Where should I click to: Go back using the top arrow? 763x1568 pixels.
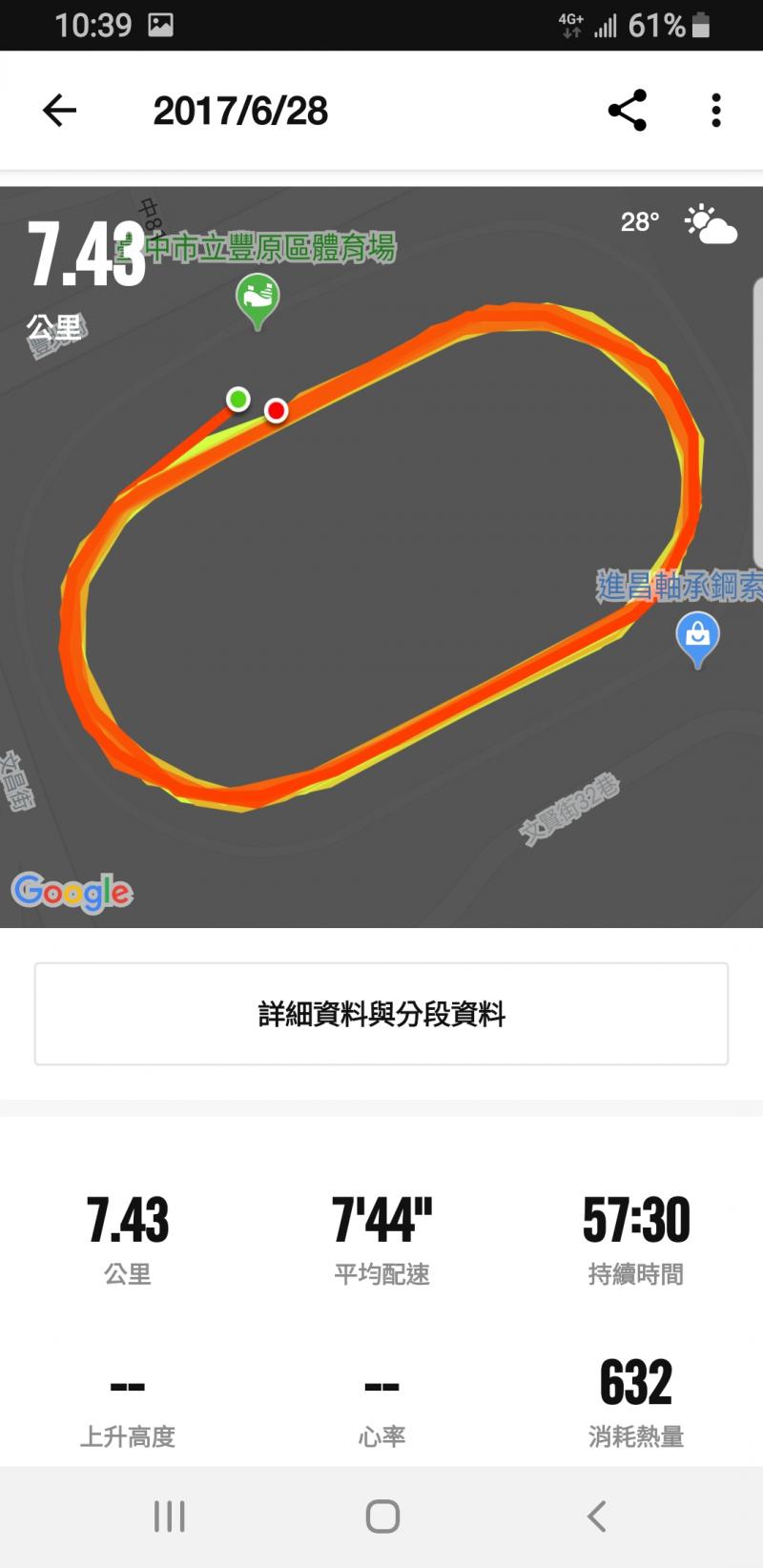[59, 111]
